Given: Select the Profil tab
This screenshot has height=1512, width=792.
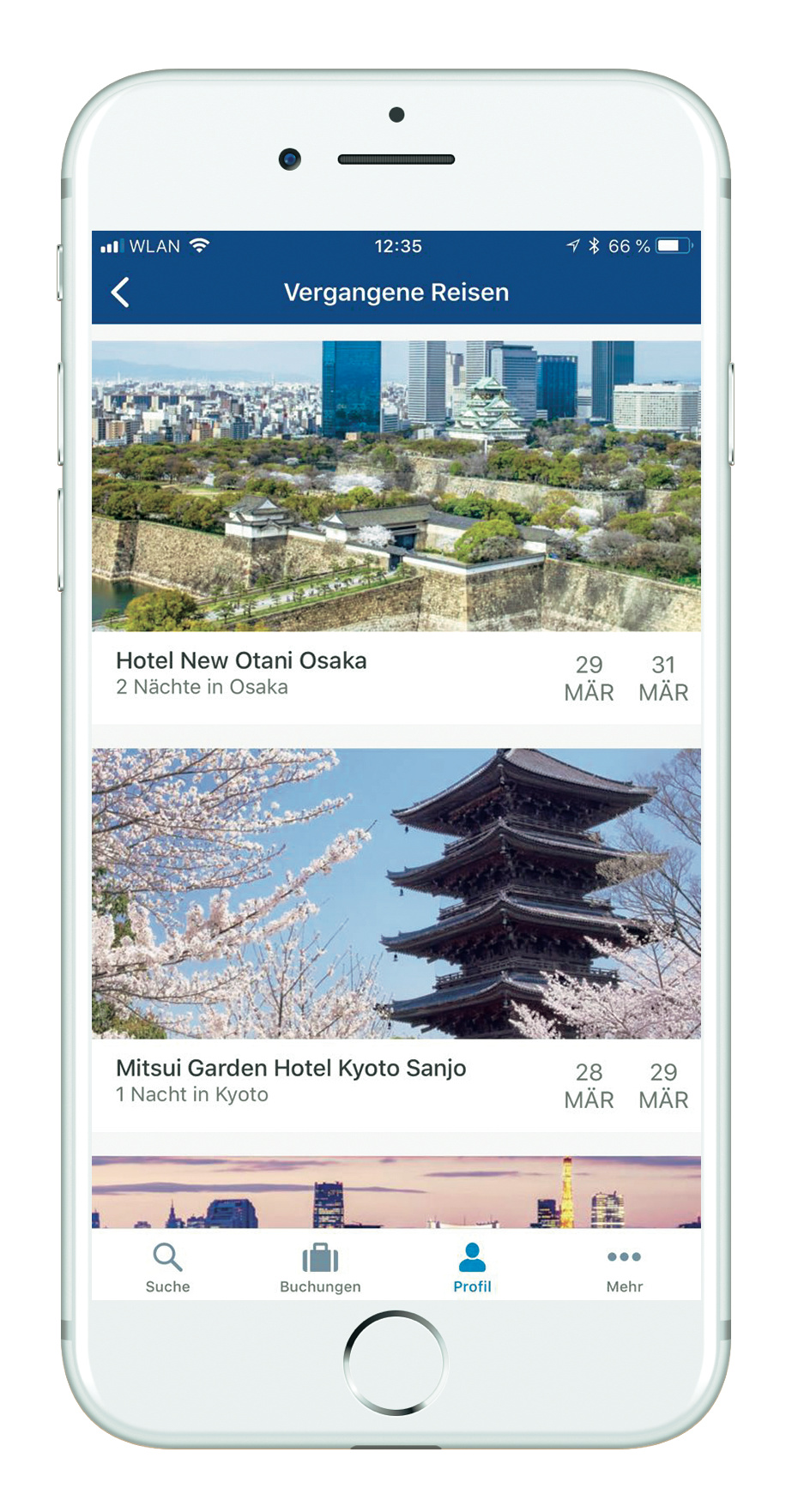Looking at the screenshot, I should pyautogui.click(x=472, y=1268).
